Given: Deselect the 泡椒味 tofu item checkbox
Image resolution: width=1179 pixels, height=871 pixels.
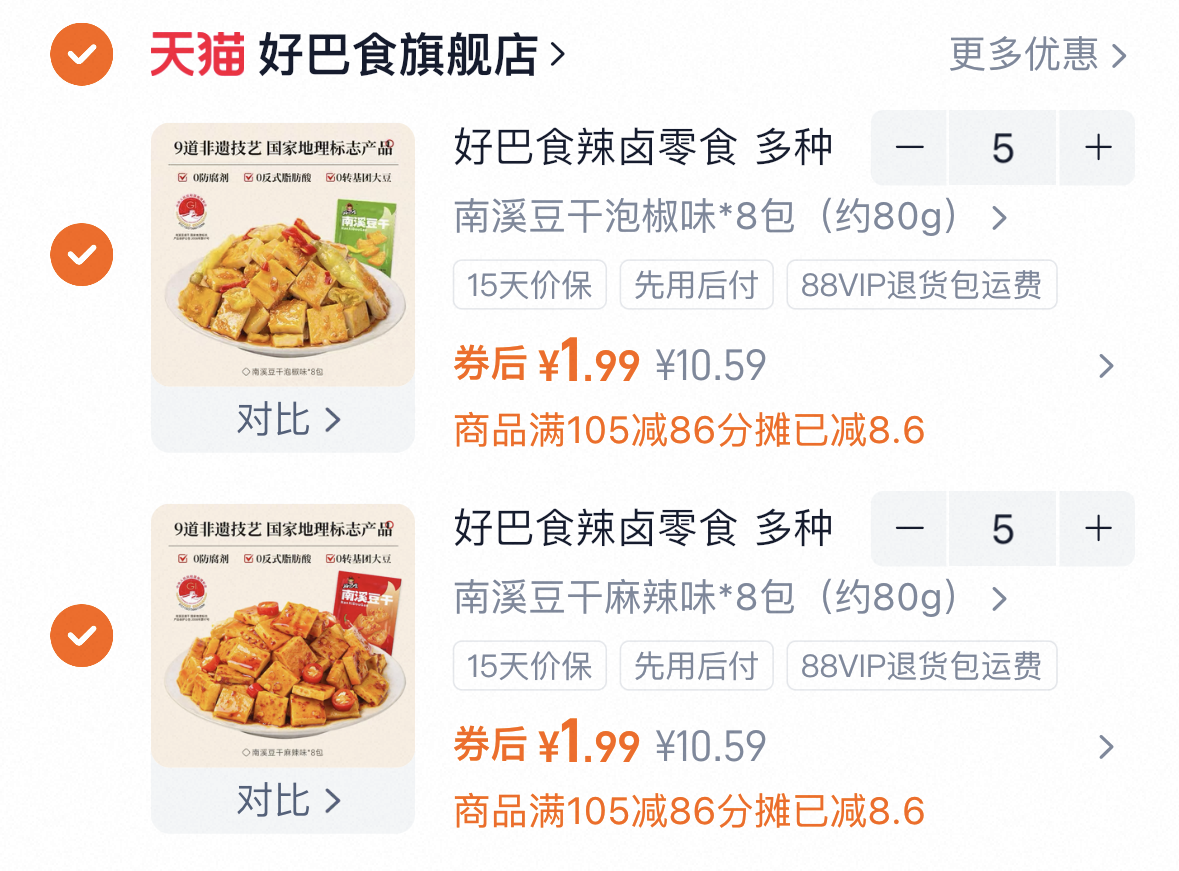Looking at the screenshot, I should tap(82, 255).
